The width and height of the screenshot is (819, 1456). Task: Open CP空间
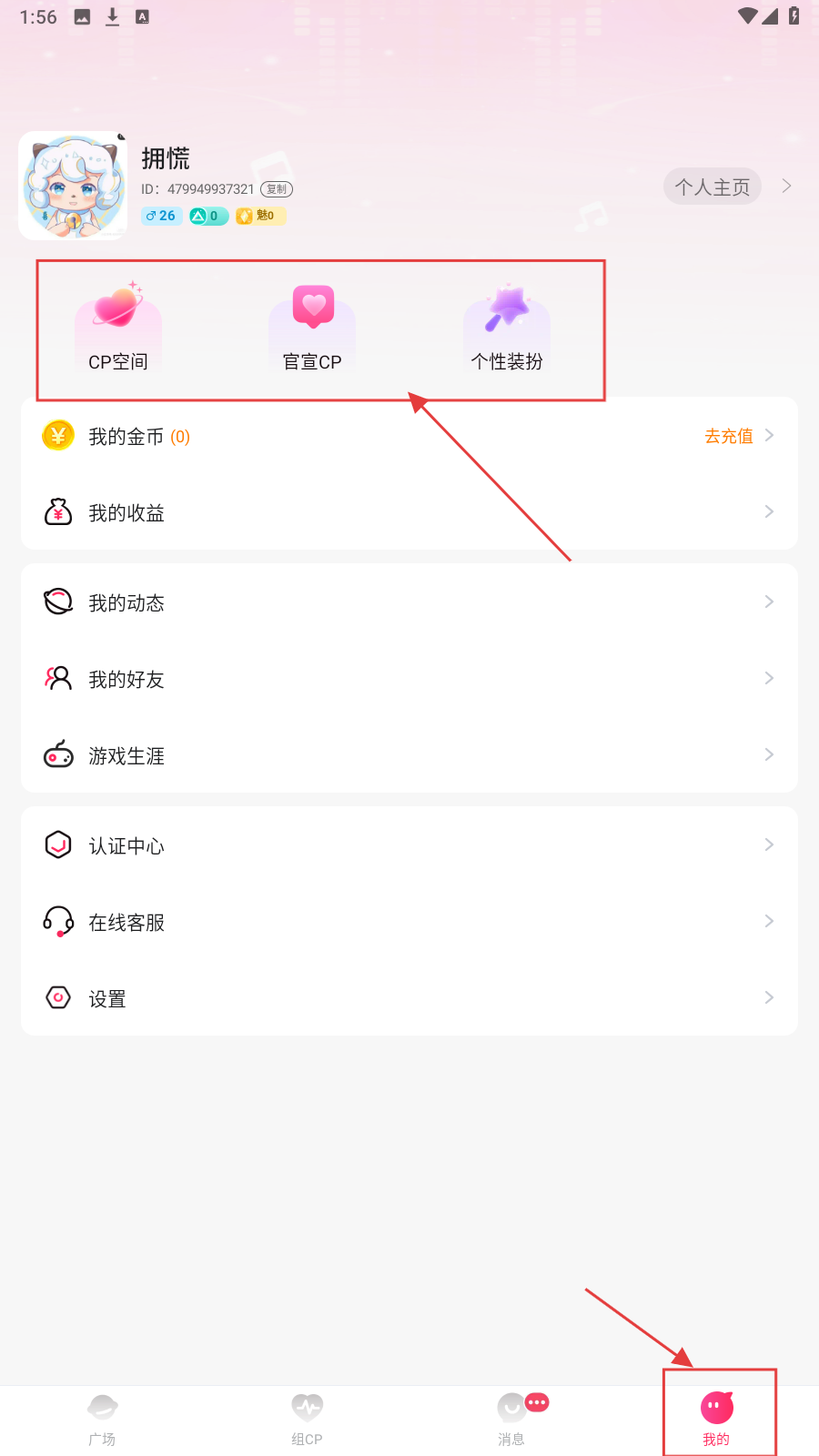[118, 329]
